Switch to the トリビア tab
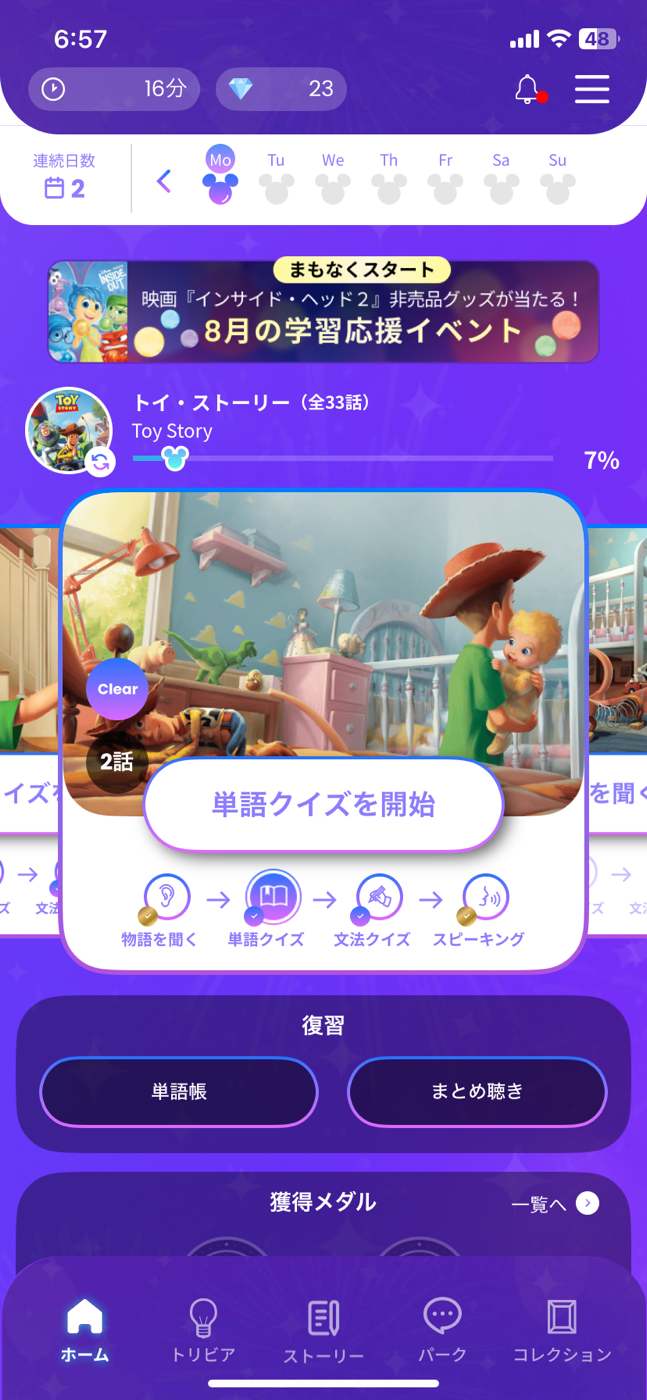Screen dimensions: 647x1400 click(x=203, y=1330)
